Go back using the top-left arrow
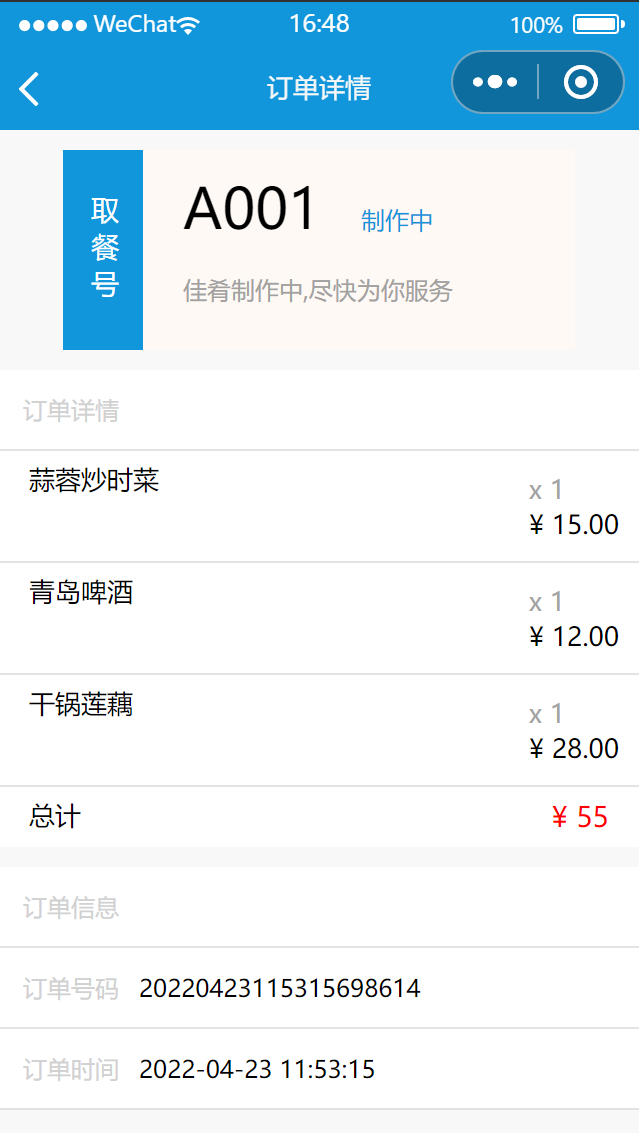639x1133 pixels. click(x=29, y=89)
